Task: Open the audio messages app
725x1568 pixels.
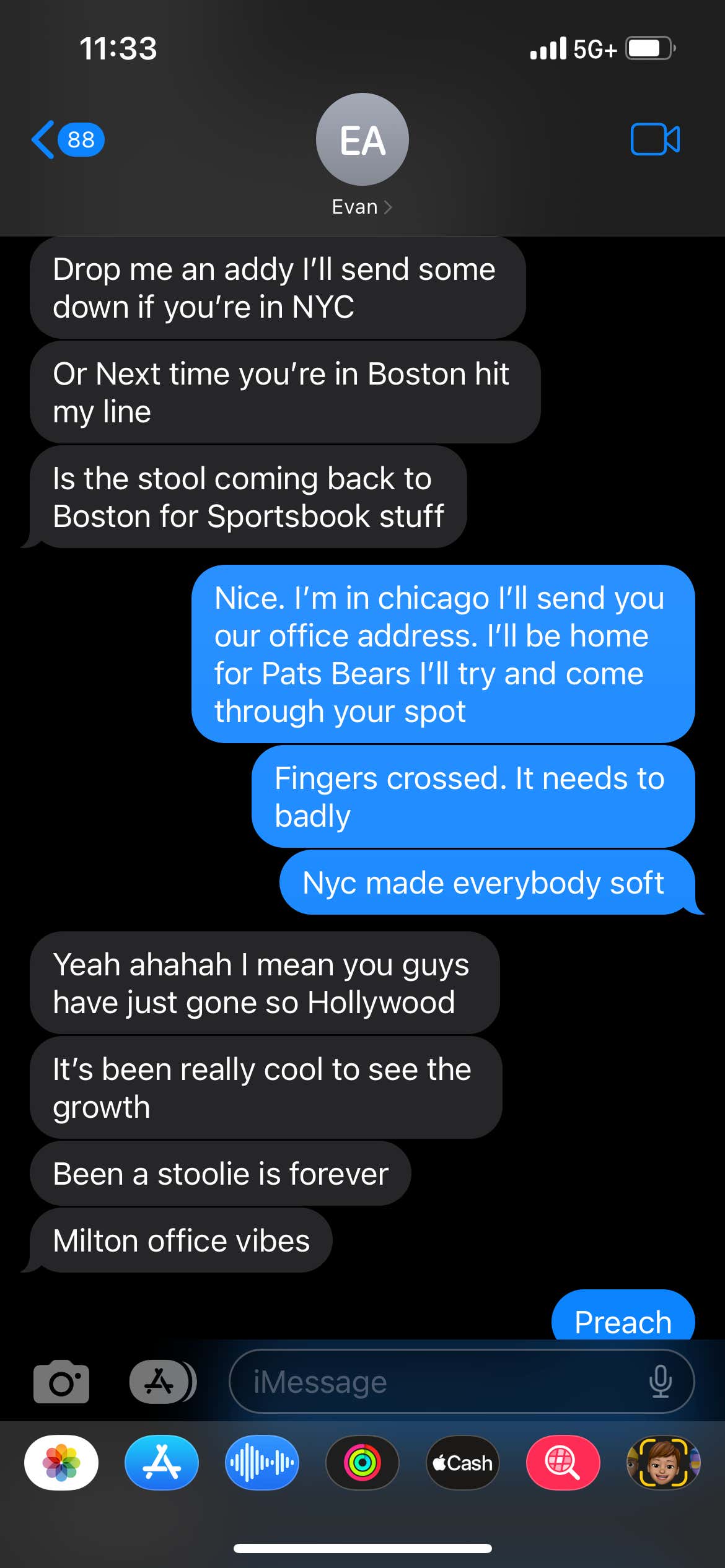Action: click(x=261, y=1462)
